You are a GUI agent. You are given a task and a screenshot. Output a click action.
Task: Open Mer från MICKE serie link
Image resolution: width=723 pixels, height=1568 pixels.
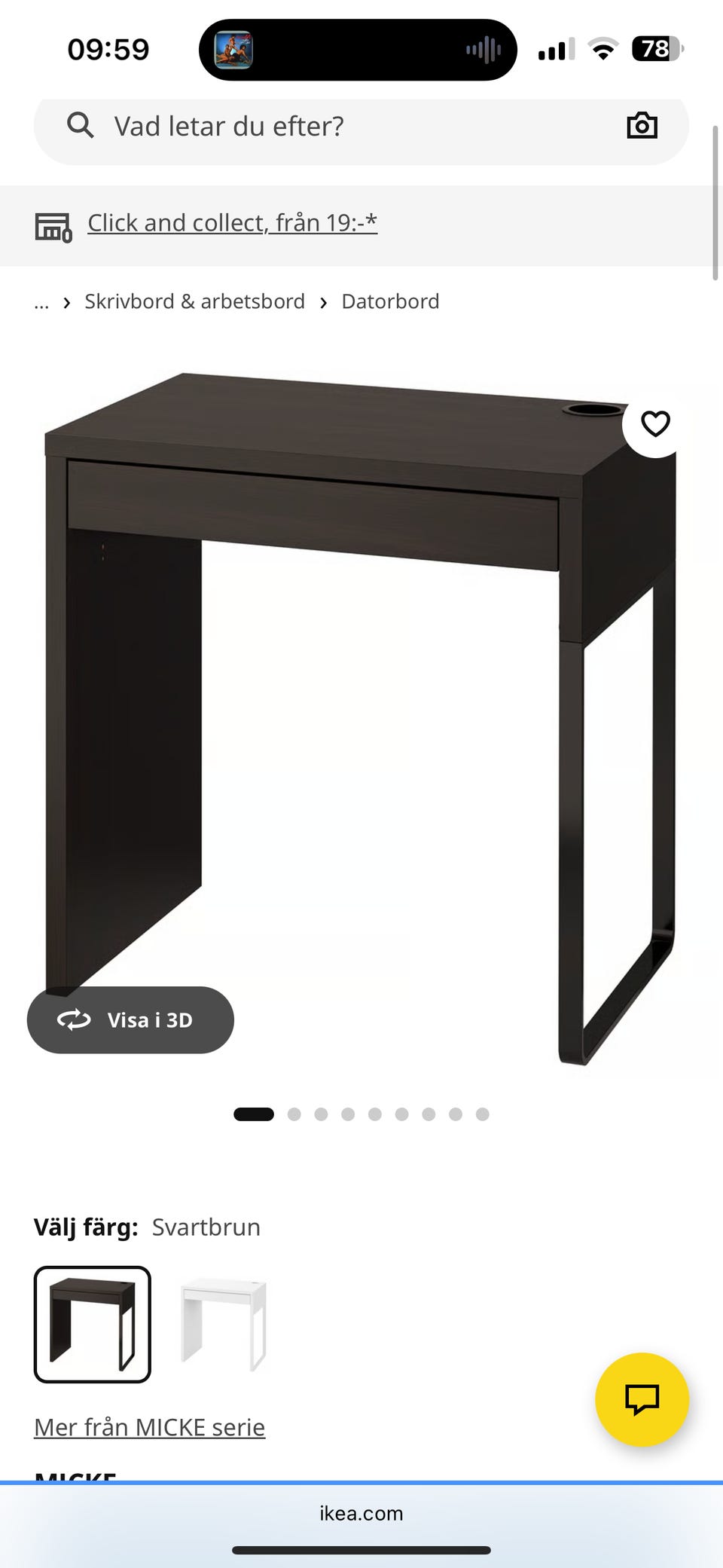coord(149,1427)
